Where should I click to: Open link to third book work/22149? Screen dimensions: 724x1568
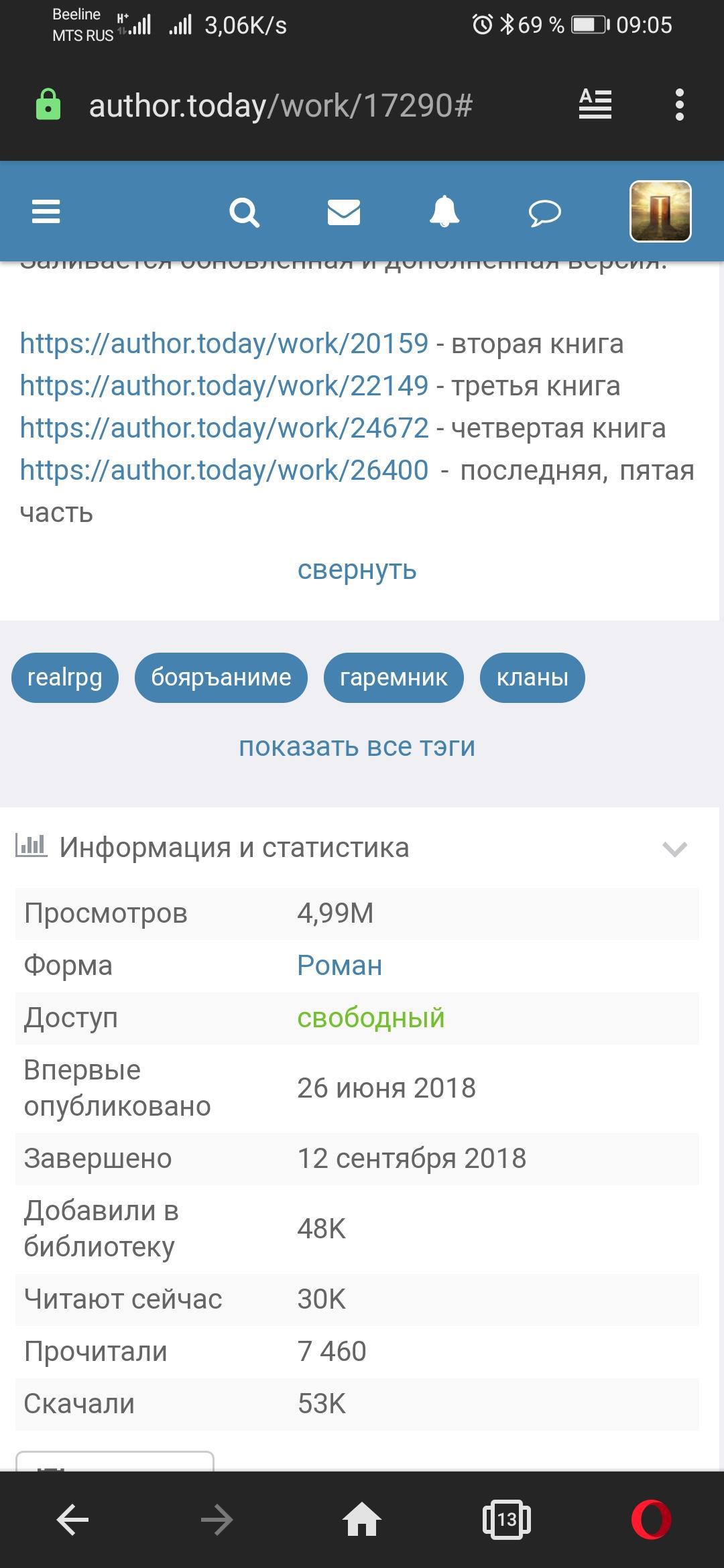224,386
